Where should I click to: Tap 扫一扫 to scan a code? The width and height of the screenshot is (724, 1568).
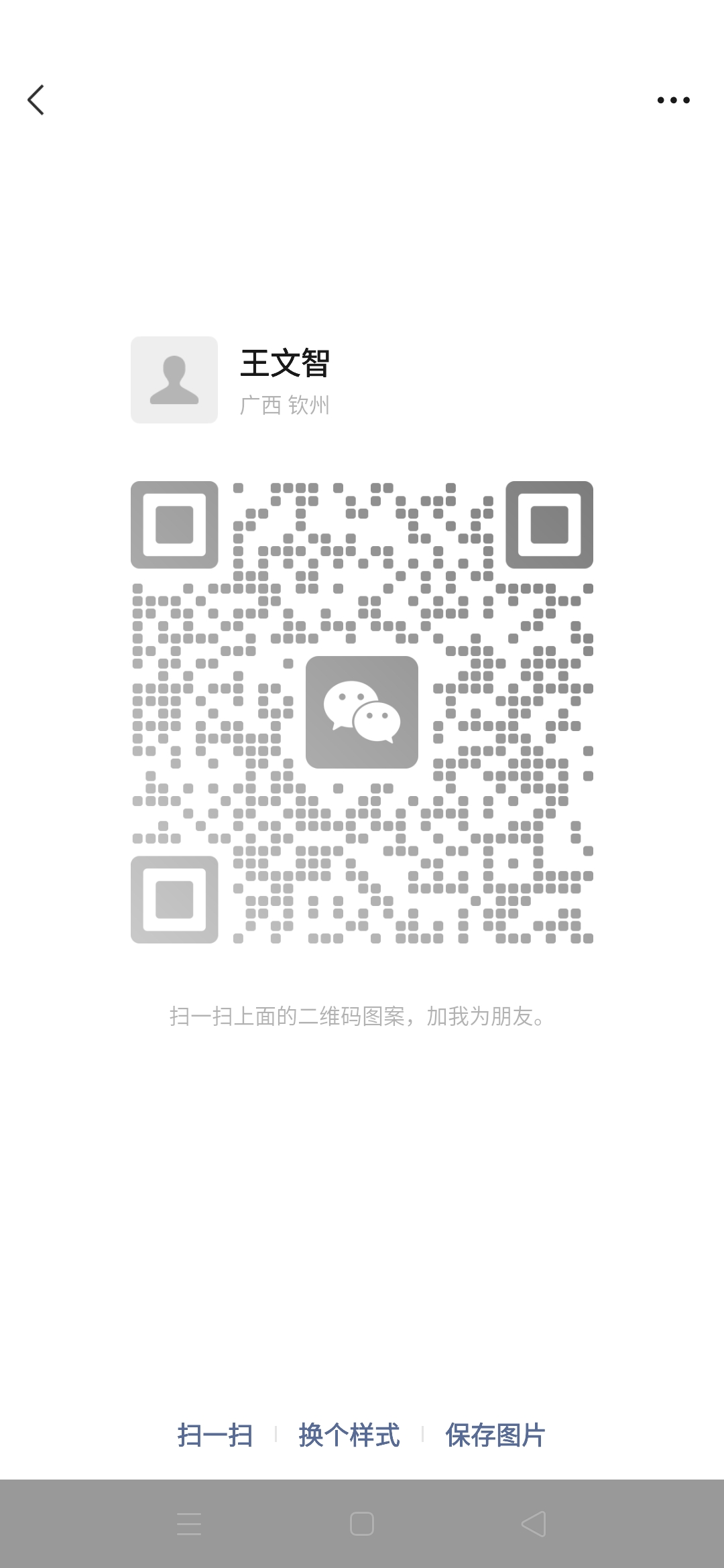[215, 1435]
